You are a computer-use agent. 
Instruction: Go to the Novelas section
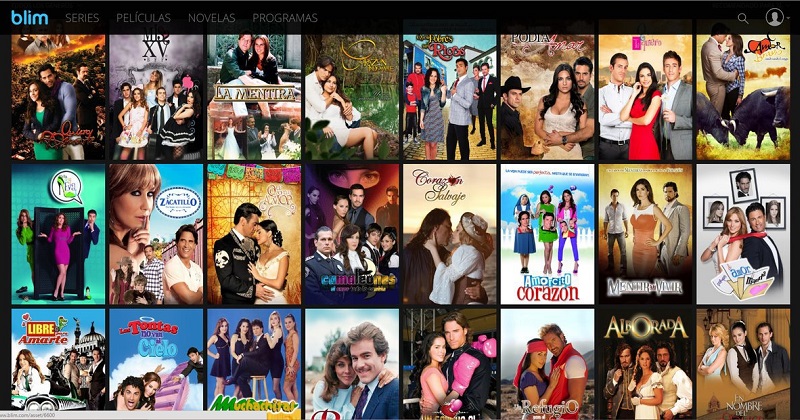tap(211, 18)
